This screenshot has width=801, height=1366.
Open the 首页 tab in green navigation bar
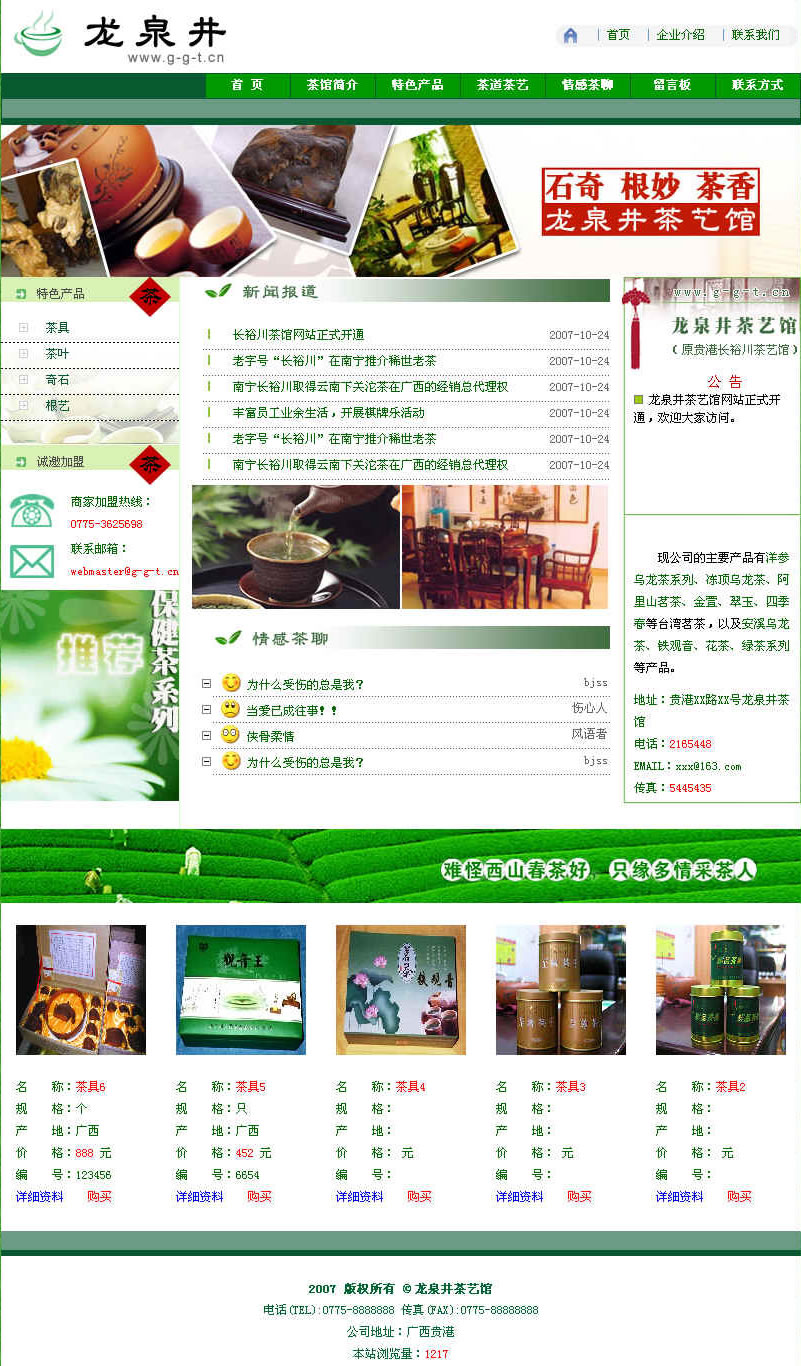pos(247,85)
